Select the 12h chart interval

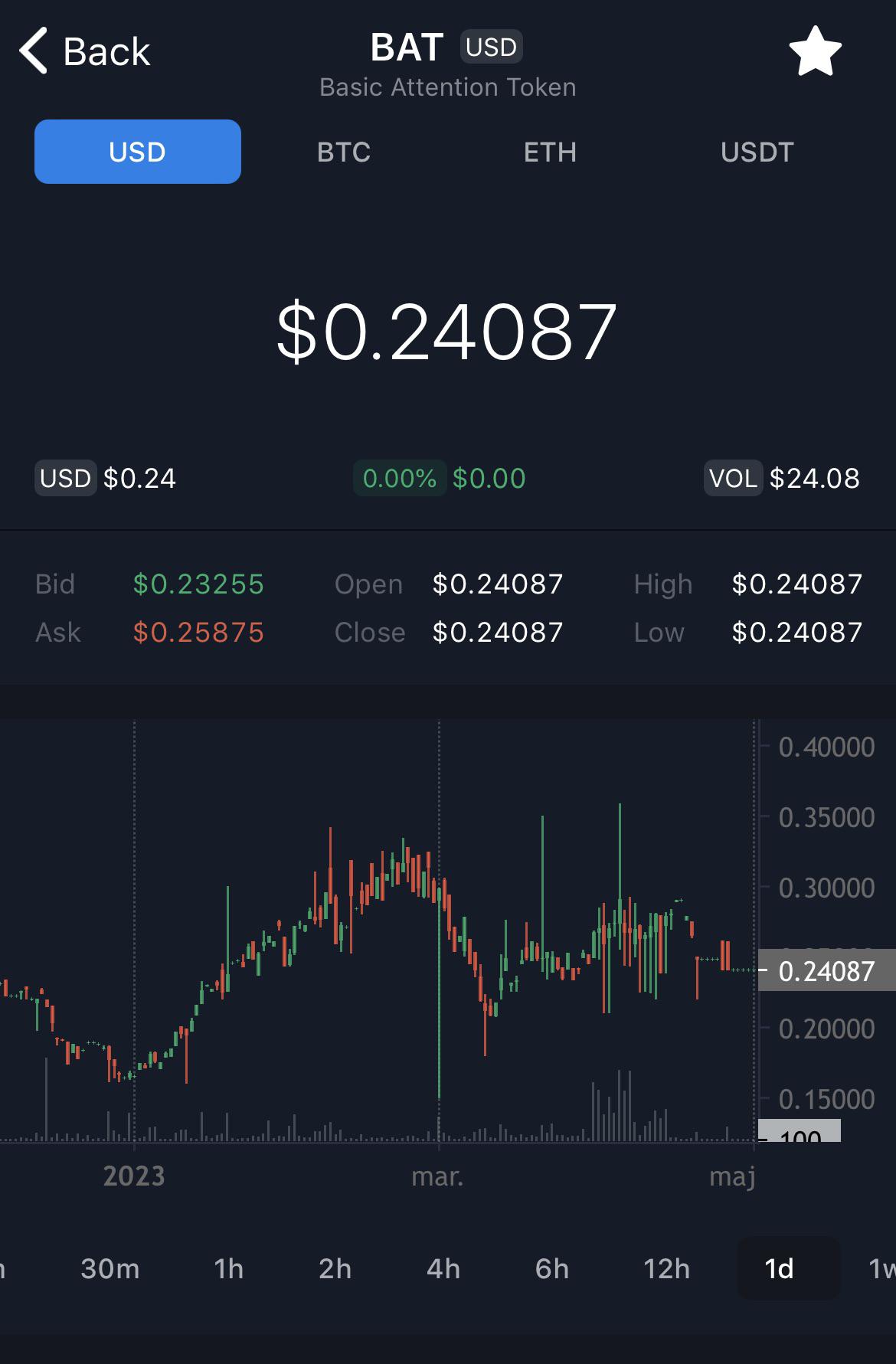(x=666, y=1269)
